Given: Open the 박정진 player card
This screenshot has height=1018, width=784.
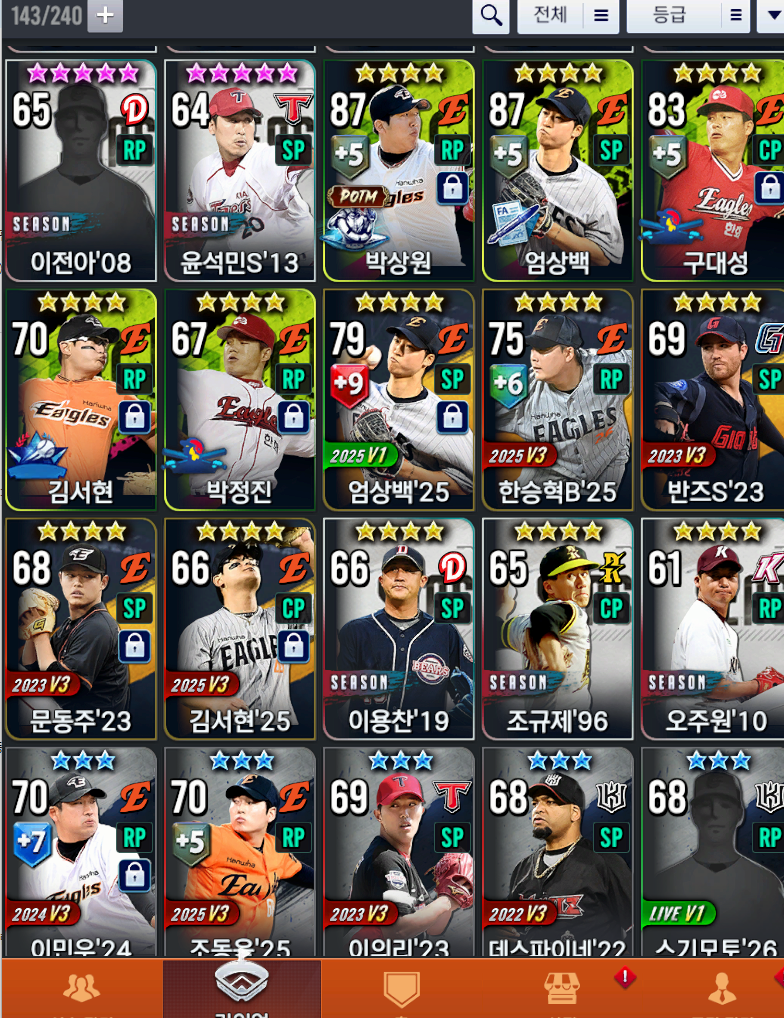Looking at the screenshot, I should point(240,400).
